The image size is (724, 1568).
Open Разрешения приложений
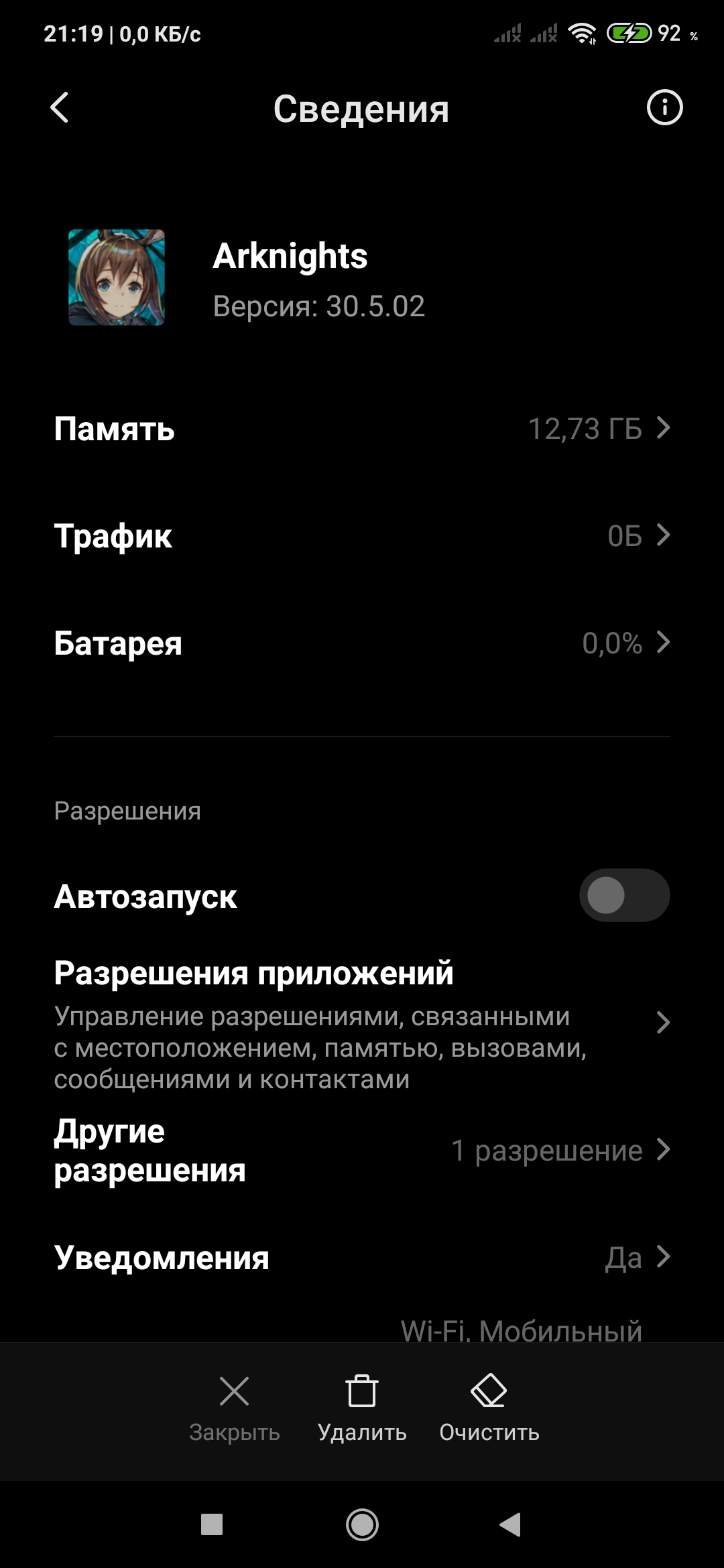coord(362,1023)
